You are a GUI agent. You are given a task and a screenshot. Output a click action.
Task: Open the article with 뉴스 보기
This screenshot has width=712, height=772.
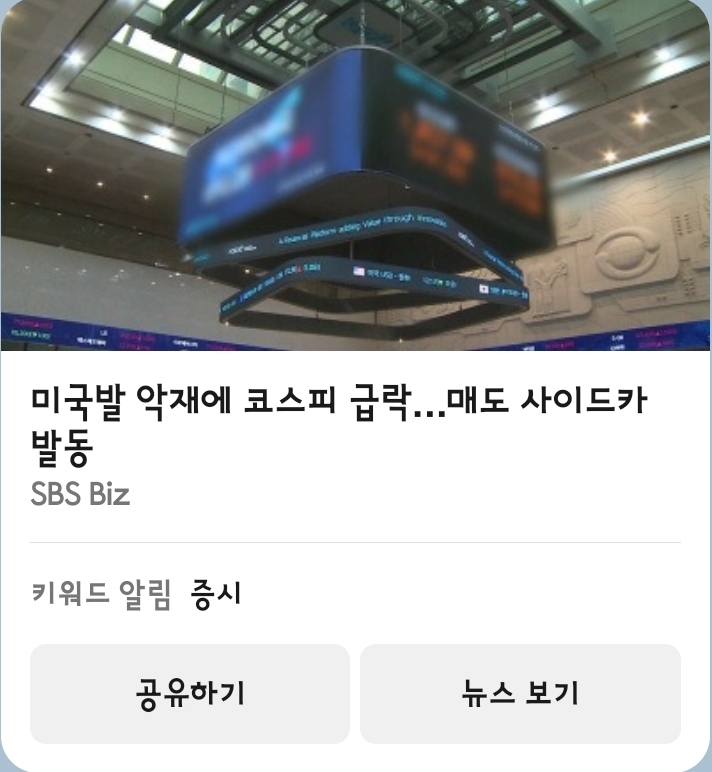[x=520, y=694]
